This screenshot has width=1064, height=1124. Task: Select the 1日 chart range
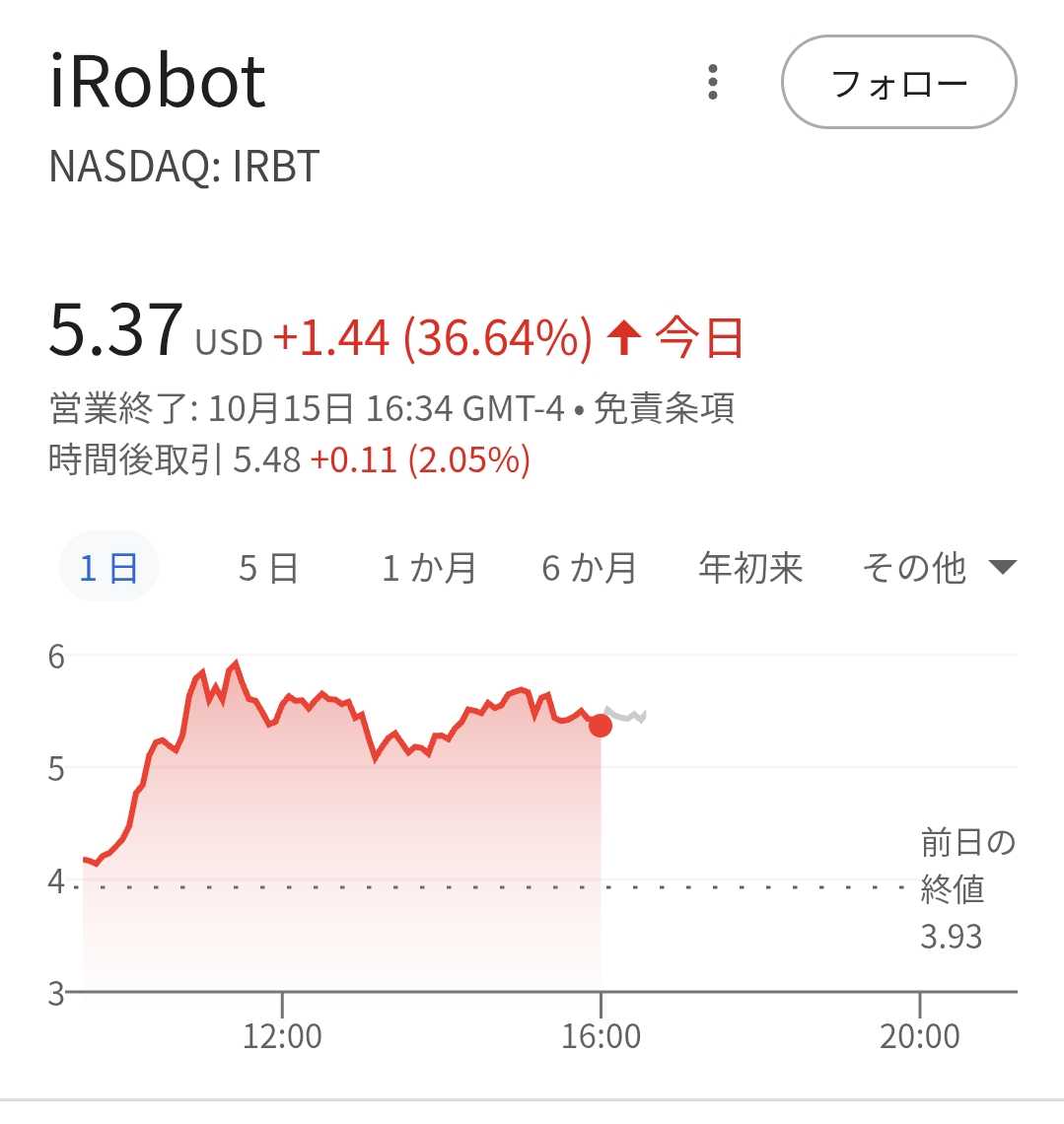click(x=108, y=568)
